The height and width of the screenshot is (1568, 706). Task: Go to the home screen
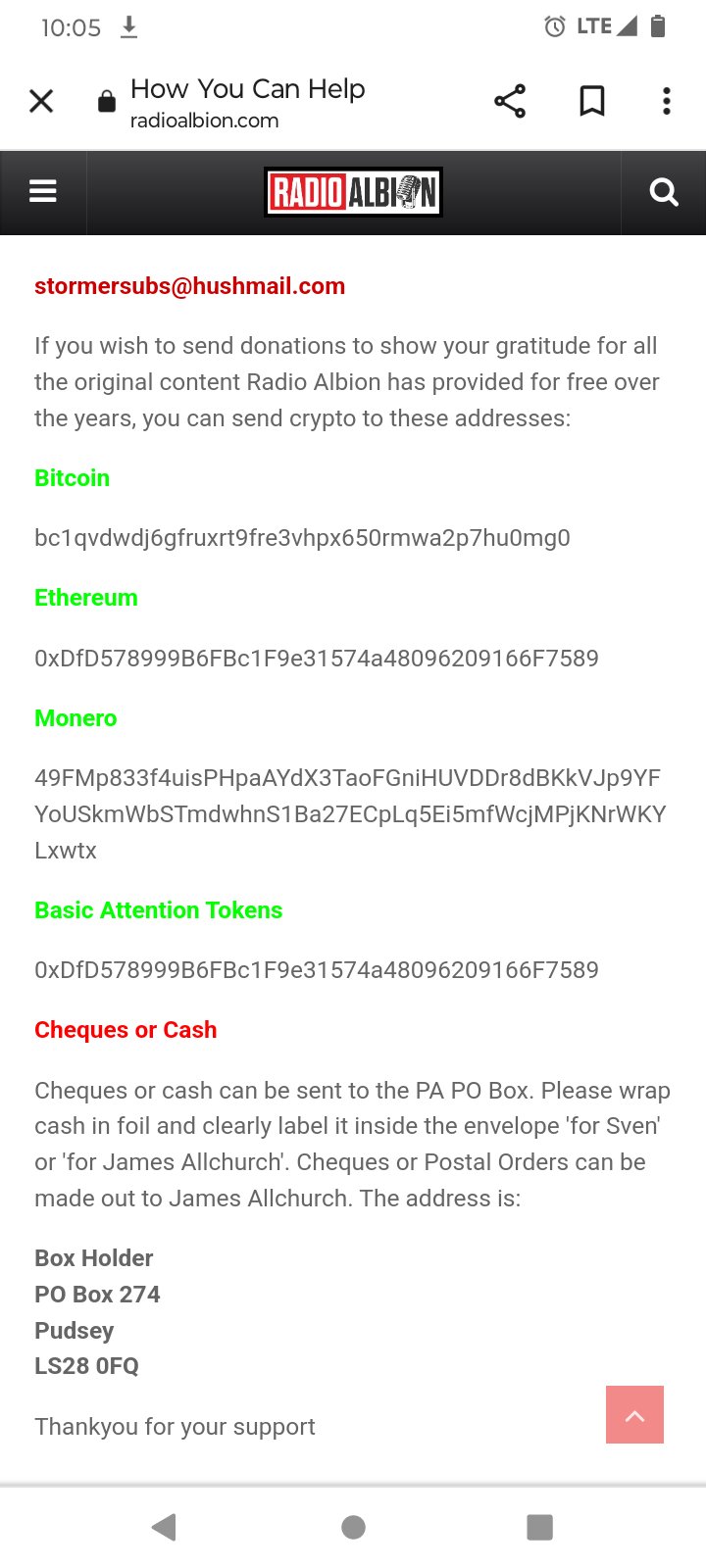click(353, 1527)
